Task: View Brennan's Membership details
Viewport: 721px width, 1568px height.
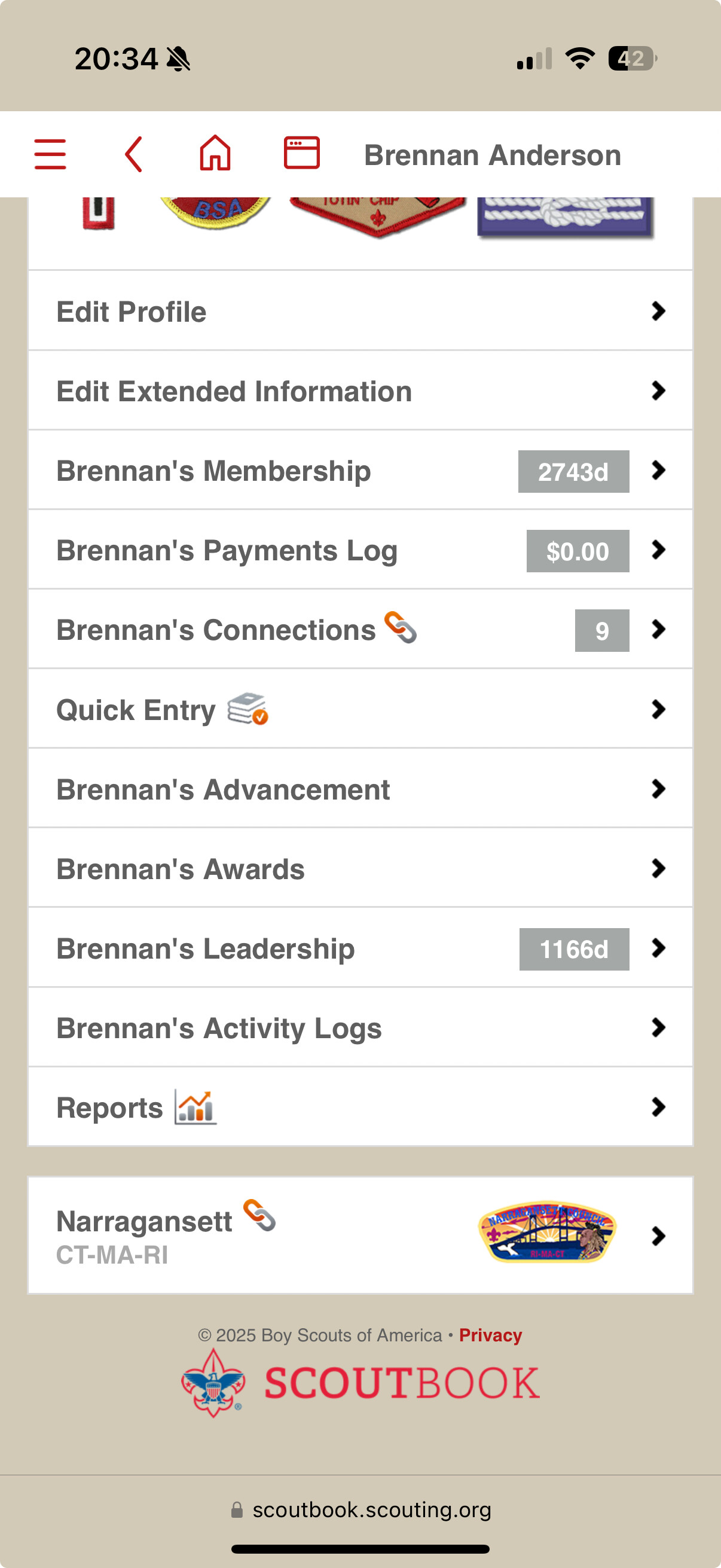Action: [x=360, y=471]
